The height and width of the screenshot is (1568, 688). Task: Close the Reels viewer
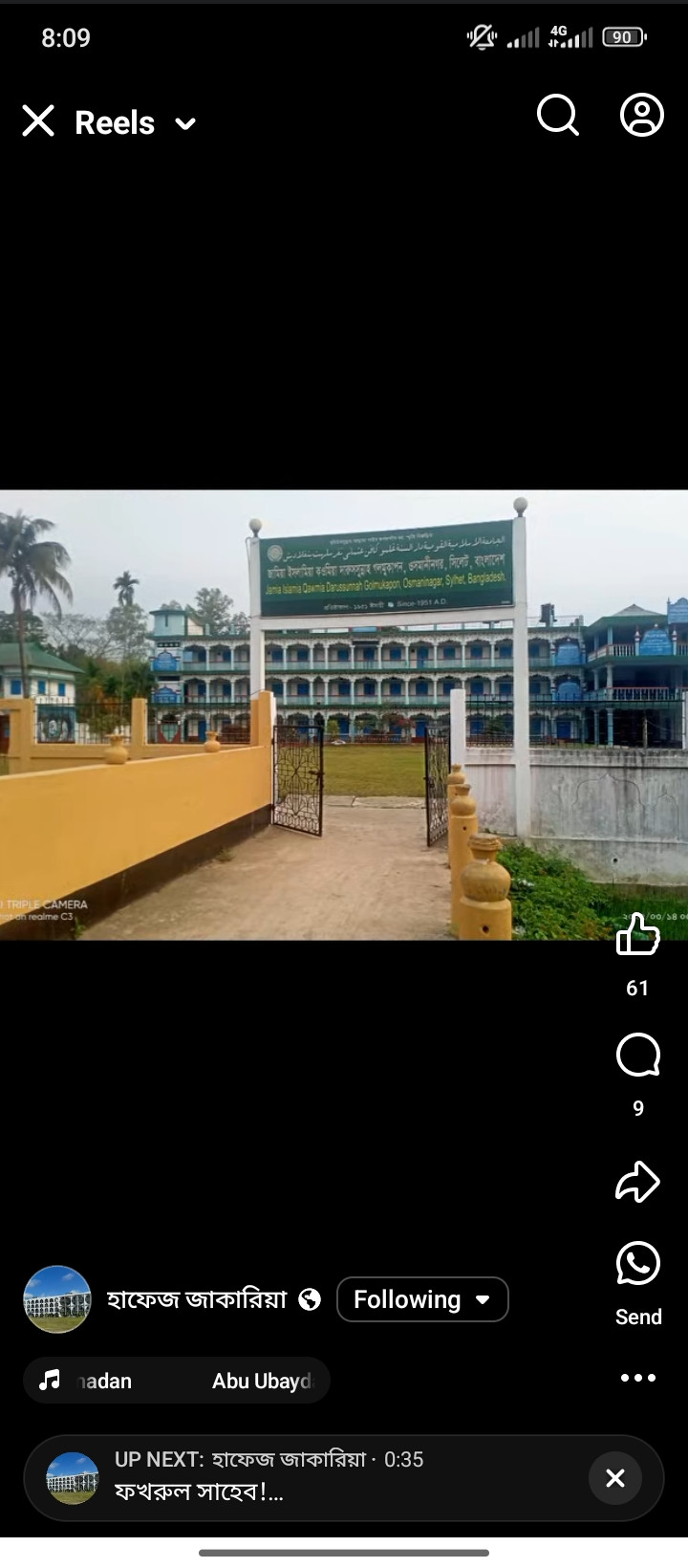click(x=38, y=121)
